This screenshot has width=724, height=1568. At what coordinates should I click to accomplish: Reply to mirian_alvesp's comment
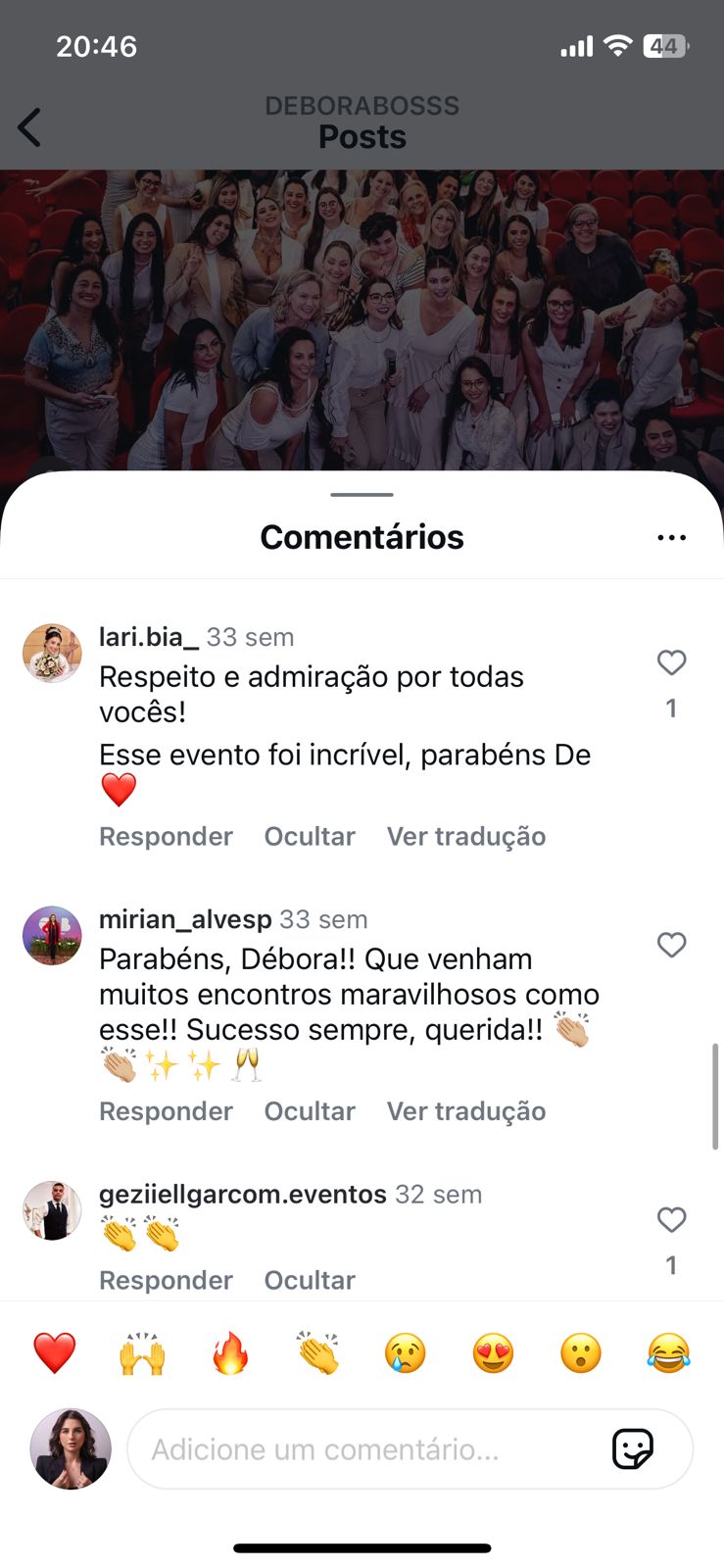coord(166,1111)
